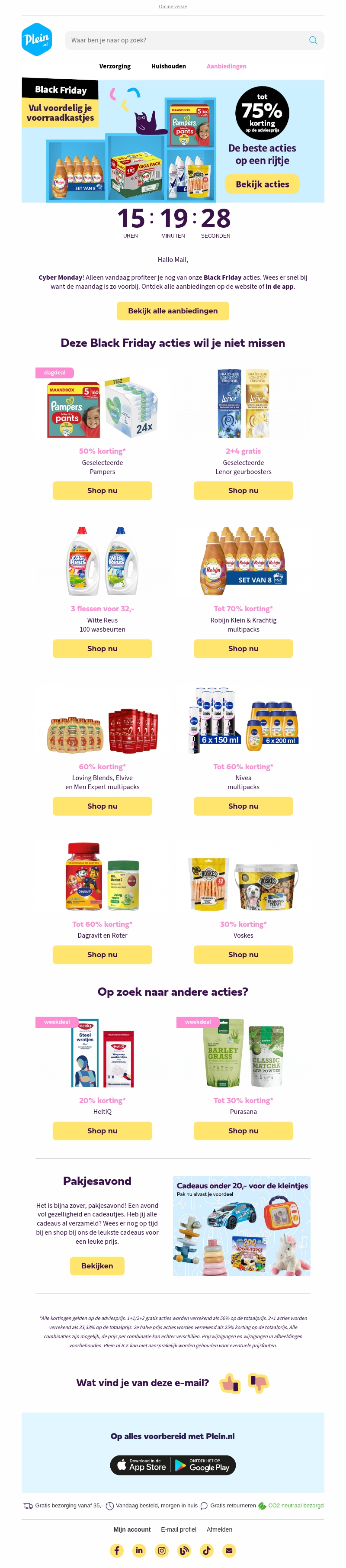
Task: Open the Huishouden category
Action: [168, 66]
